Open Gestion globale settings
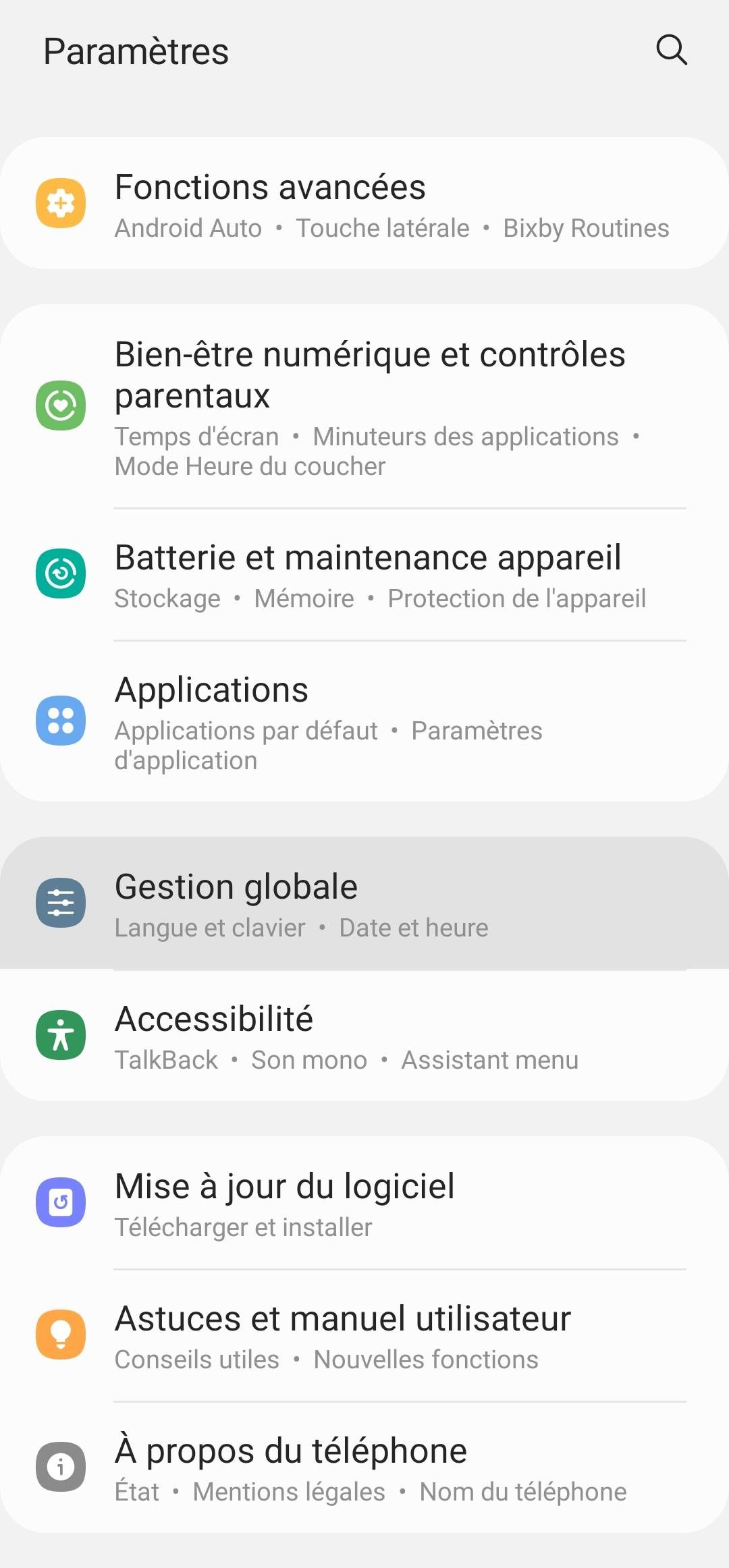The width and height of the screenshot is (729, 1568). click(364, 903)
